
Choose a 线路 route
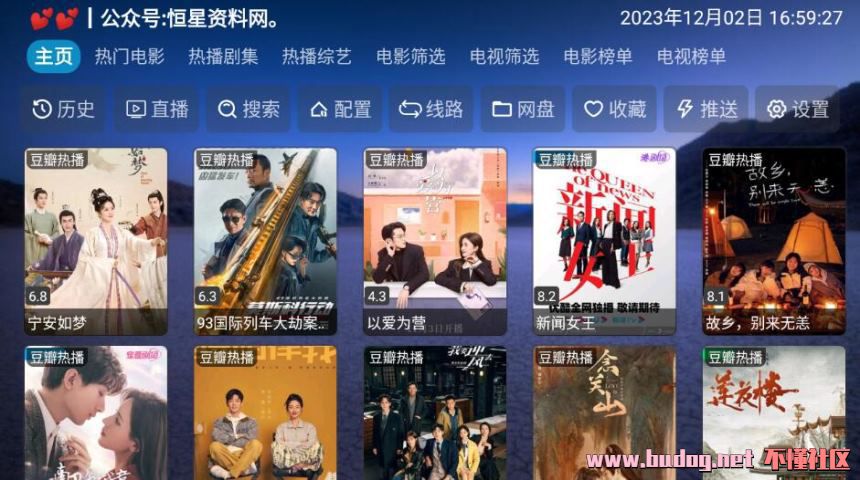pos(431,109)
